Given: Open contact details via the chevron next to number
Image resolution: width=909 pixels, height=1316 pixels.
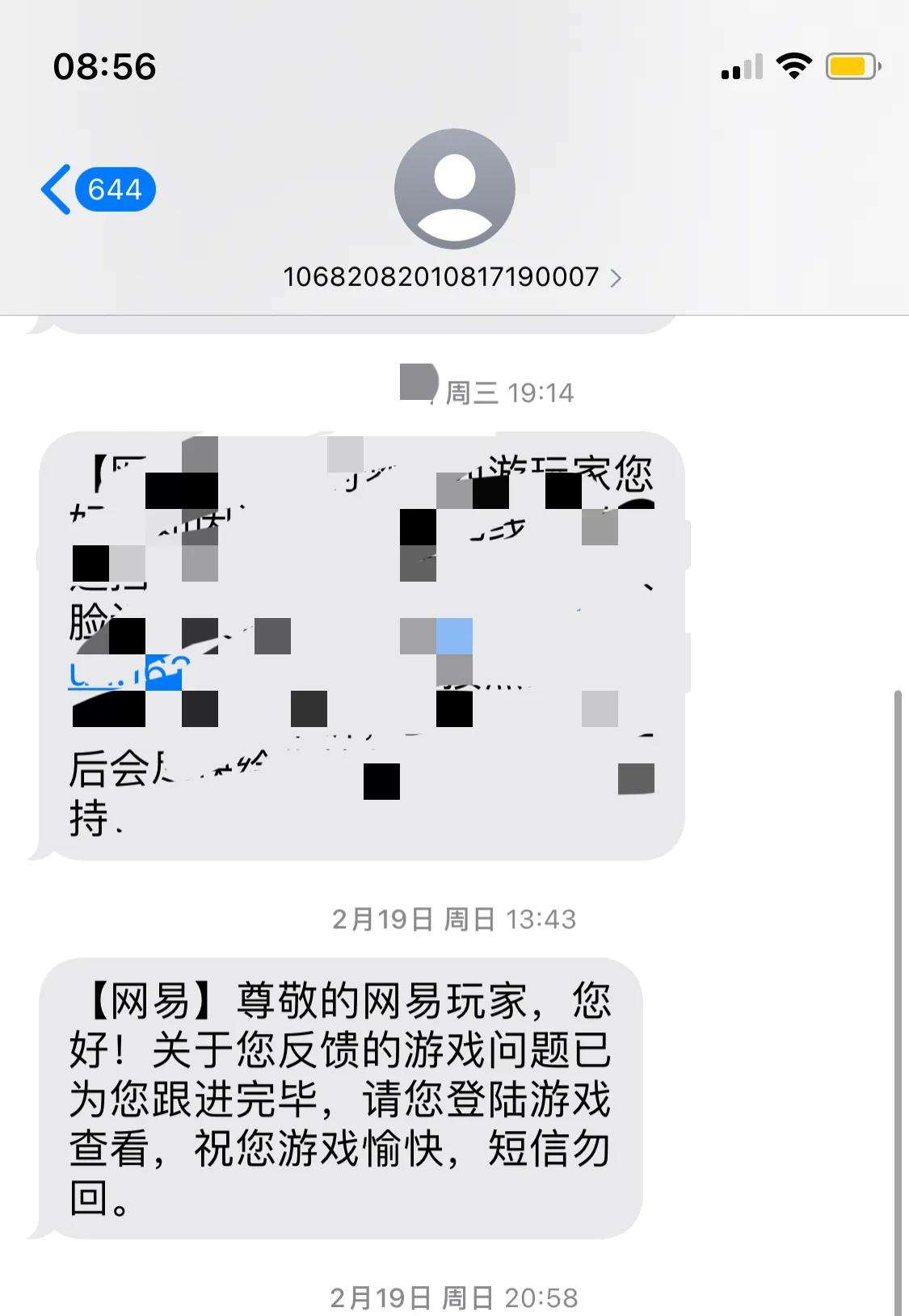Looking at the screenshot, I should [x=617, y=277].
